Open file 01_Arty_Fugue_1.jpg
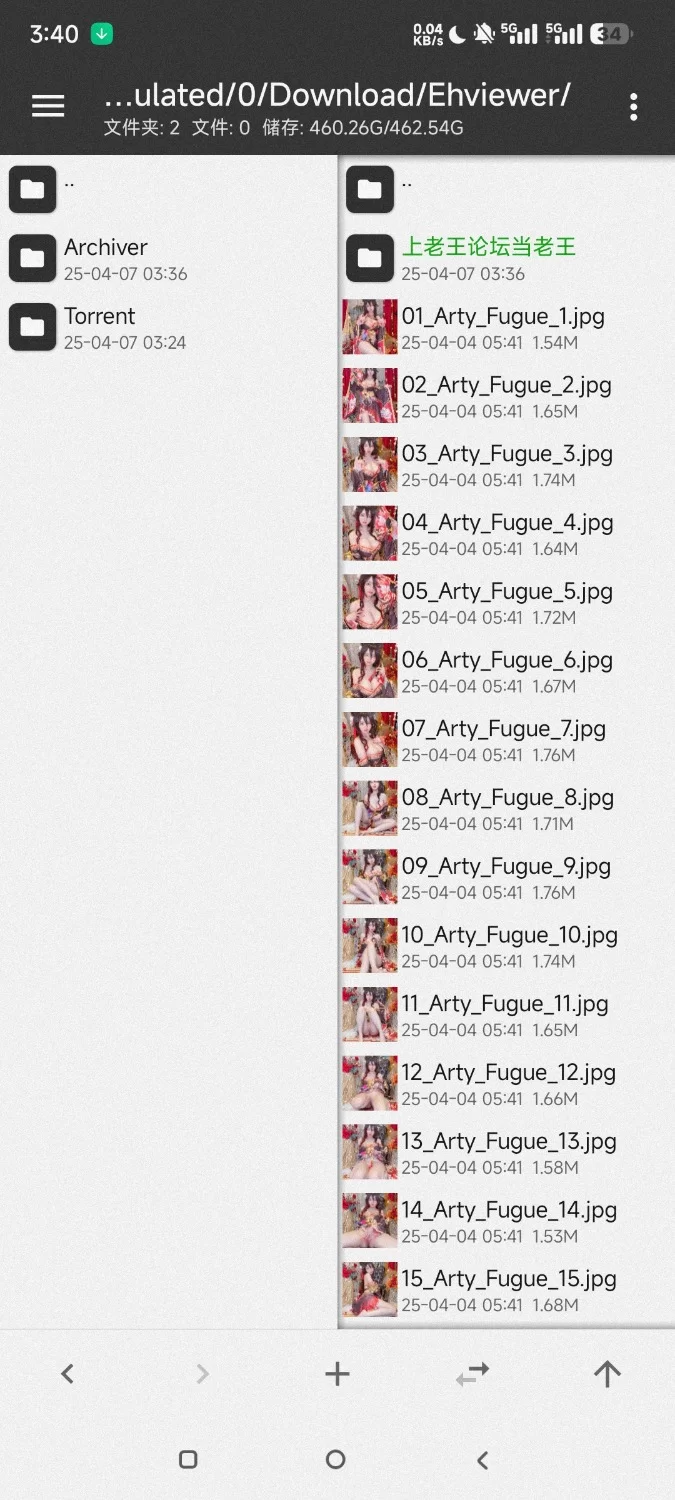The image size is (675, 1500). pos(503,327)
